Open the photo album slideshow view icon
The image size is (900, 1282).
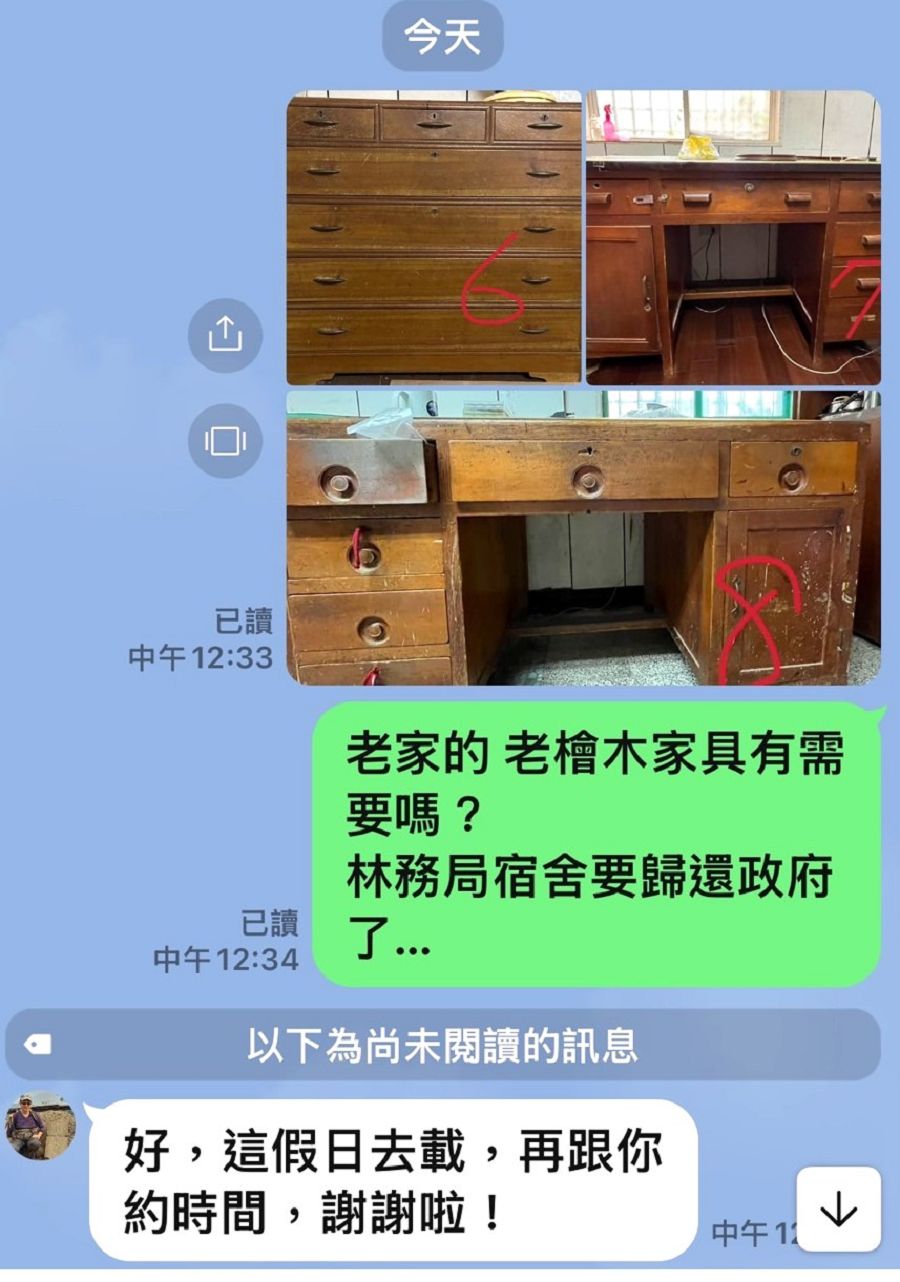click(x=225, y=440)
